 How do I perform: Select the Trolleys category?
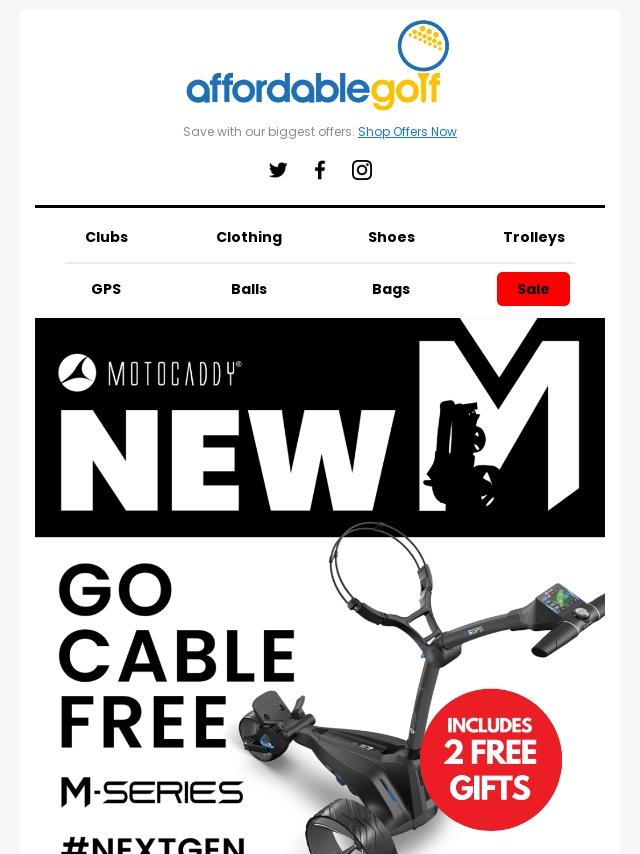pyautogui.click(x=534, y=237)
